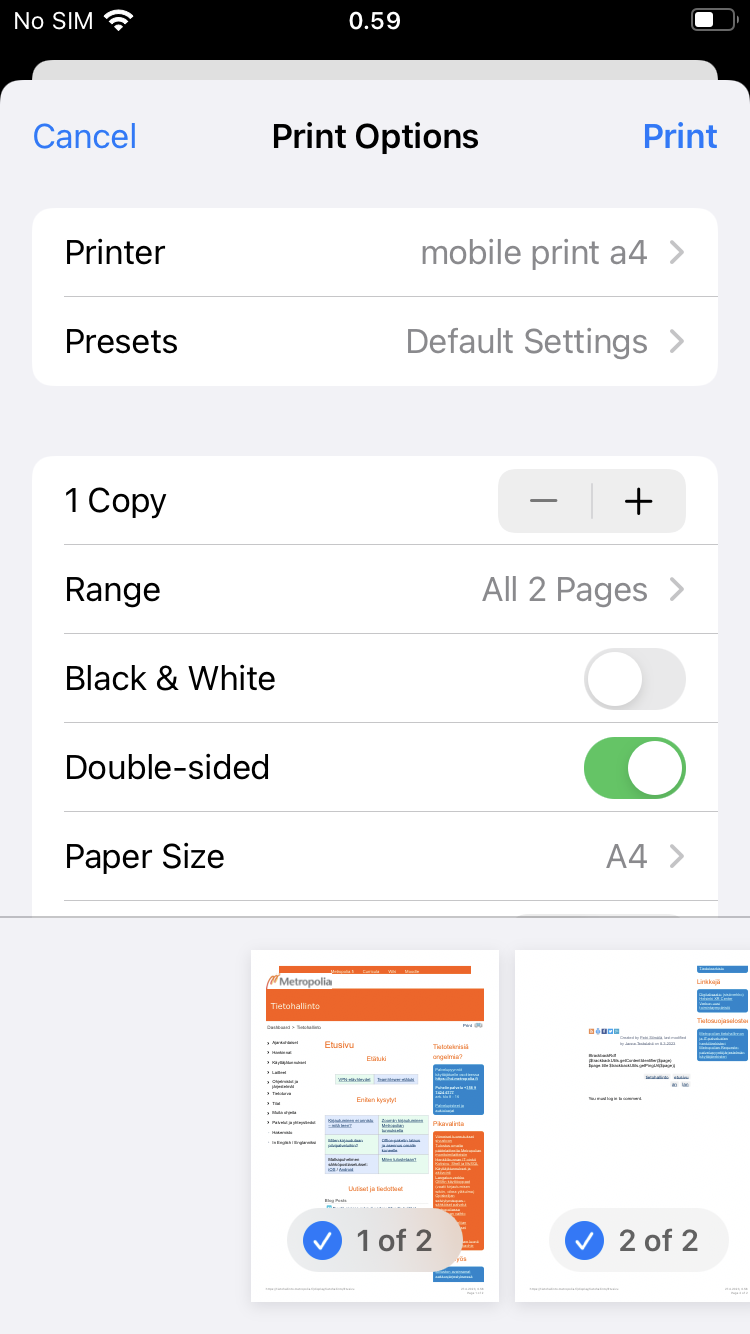Open the Paper Size setting
Screen dimensions: 750x1334
pos(375,857)
